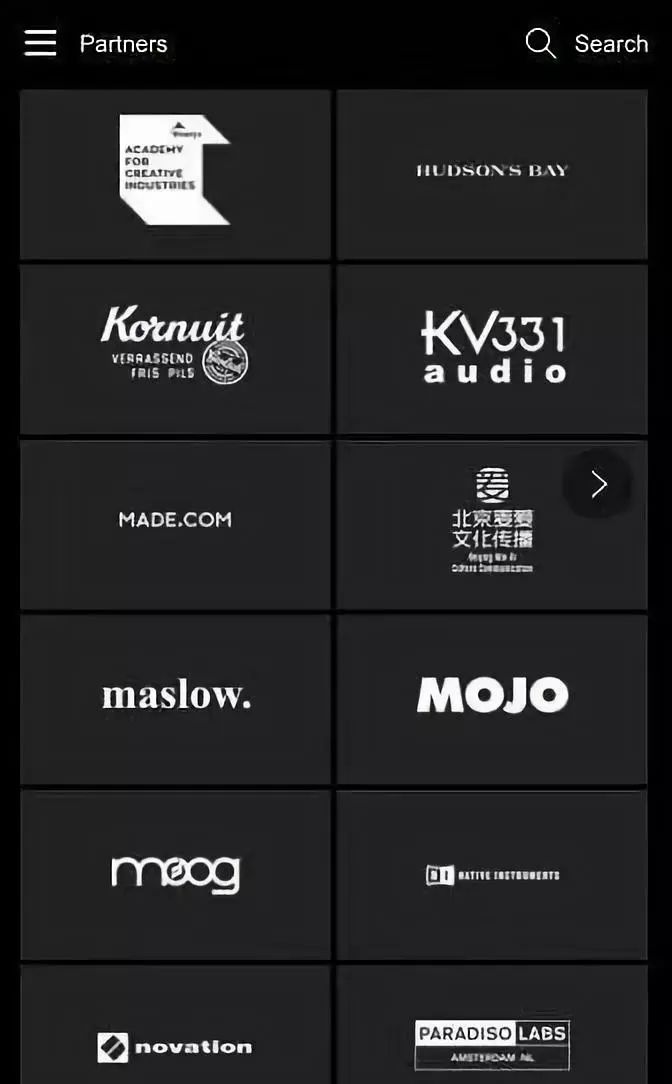Open the hamburger menu
This screenshot has height=1084, width=672.
coord(40,43)
